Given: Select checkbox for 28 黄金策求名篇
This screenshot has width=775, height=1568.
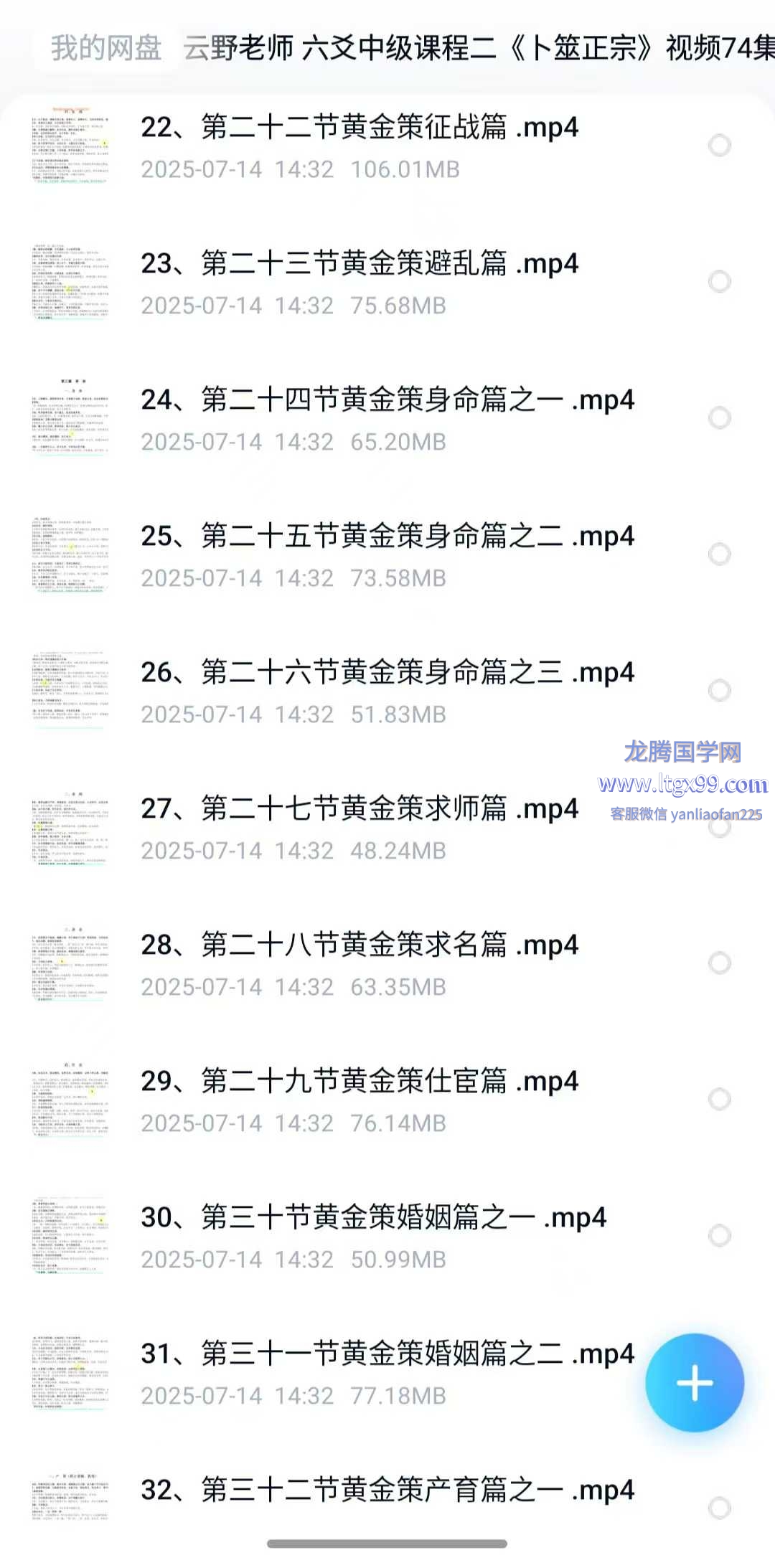Looking at the screenshot, I should 719,963.
